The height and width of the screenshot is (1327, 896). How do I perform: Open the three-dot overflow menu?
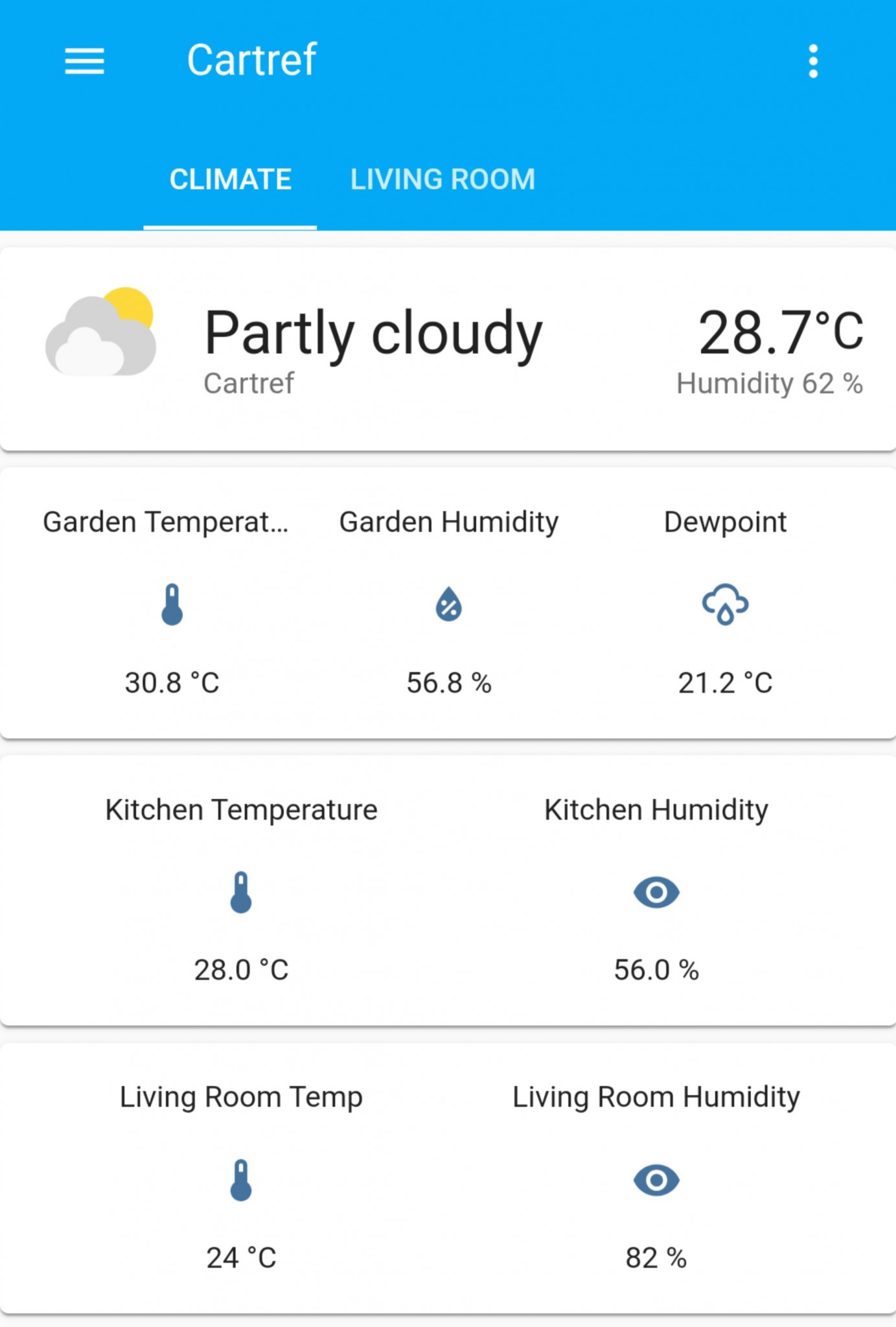813,61
